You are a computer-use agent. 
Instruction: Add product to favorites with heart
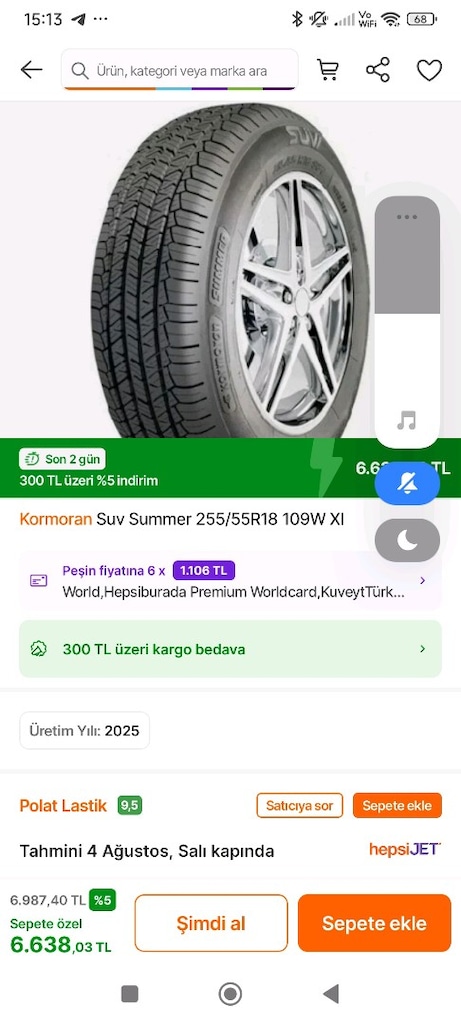pos(429,70)
